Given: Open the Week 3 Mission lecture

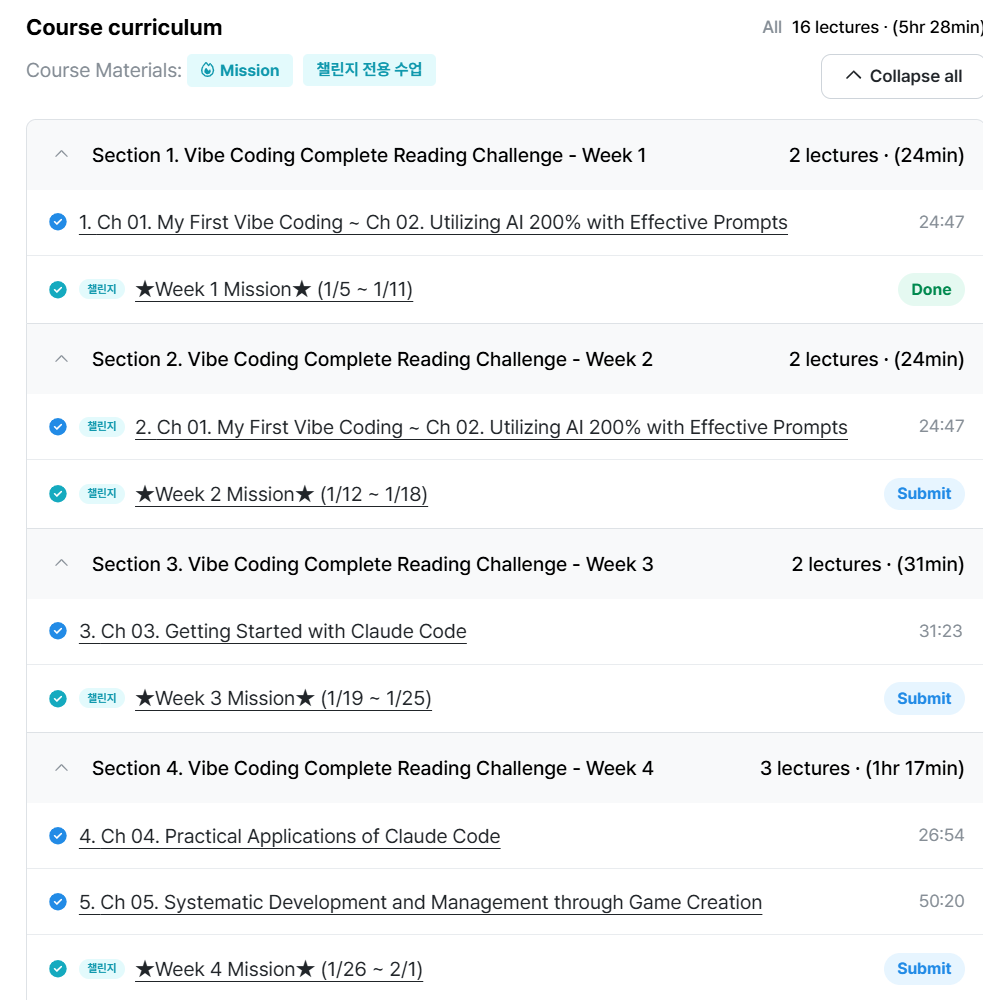Looking at the screenshot, I should [x=283, y=698].
